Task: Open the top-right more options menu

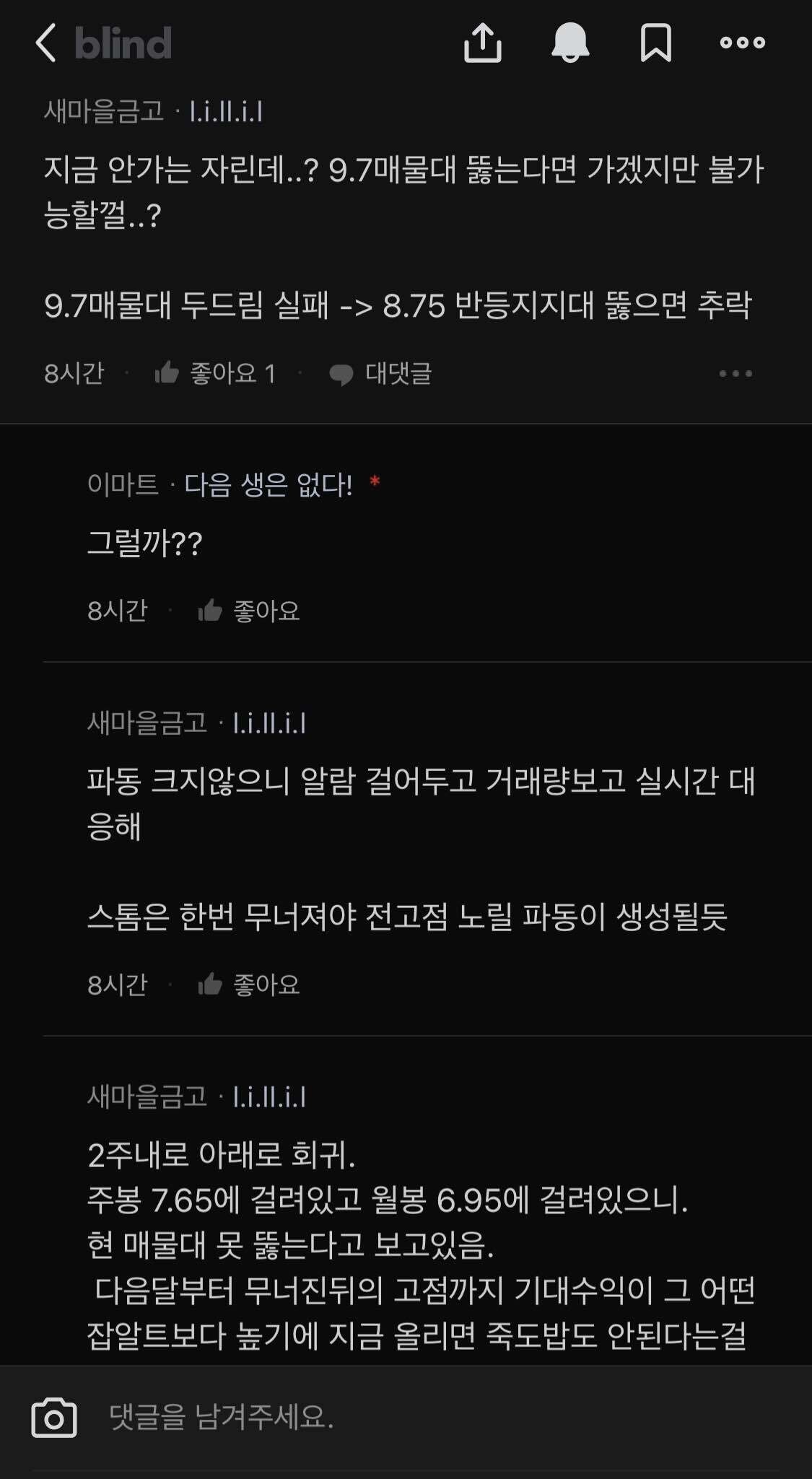Action: coord(741,43)
